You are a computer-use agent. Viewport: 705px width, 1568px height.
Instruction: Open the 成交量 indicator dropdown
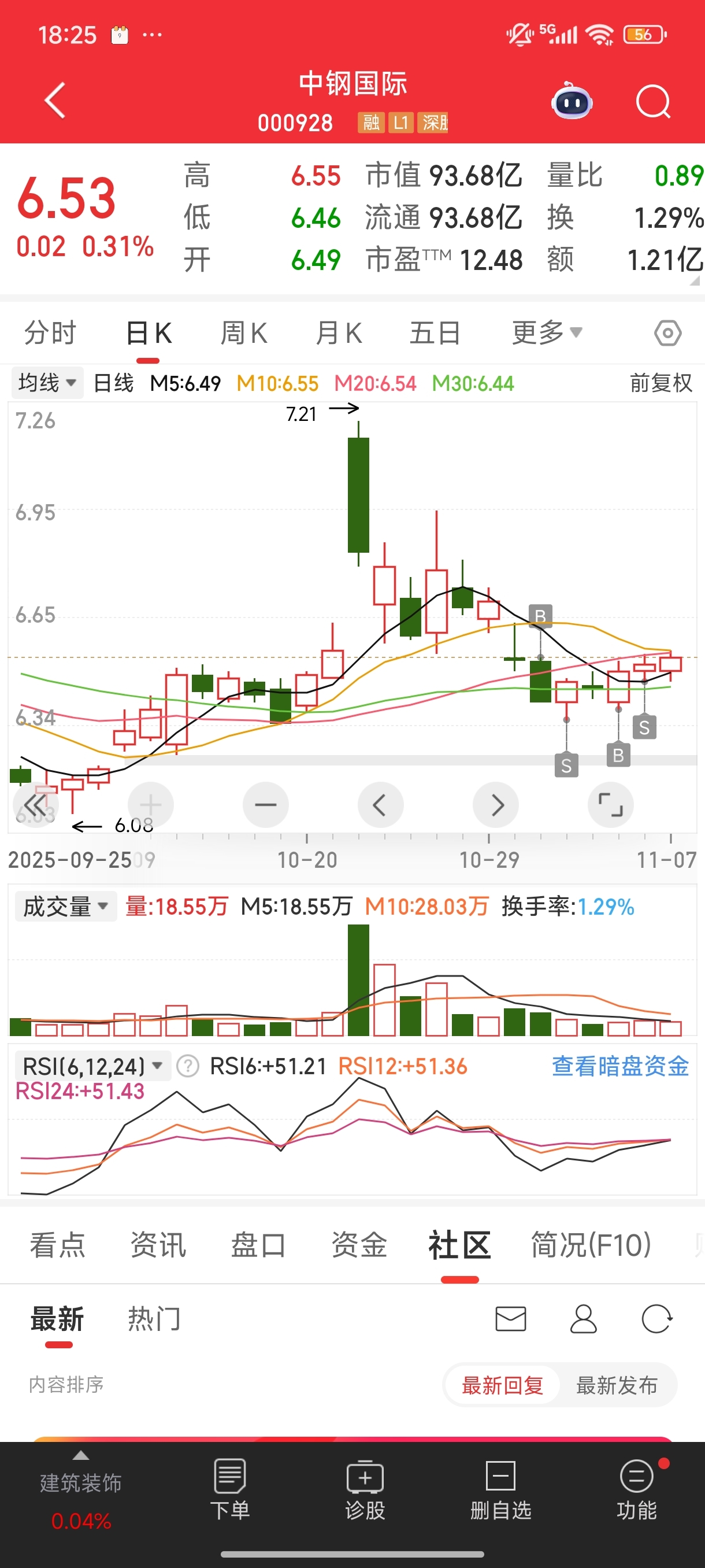tap(65, 907)
